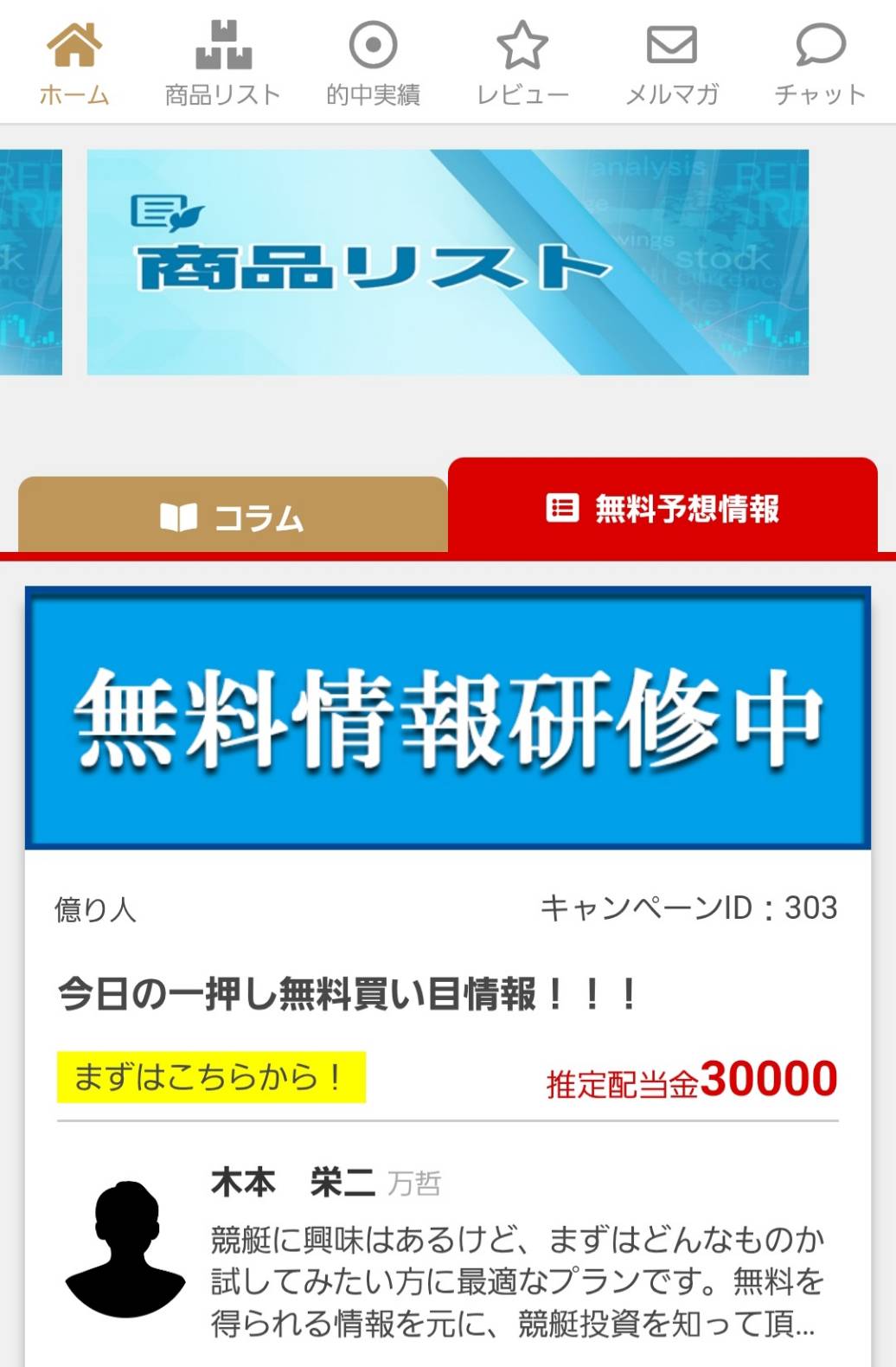Open the メルマガ tab
The height and width of the screenshot is (1367, 896).
pos(672,62)
